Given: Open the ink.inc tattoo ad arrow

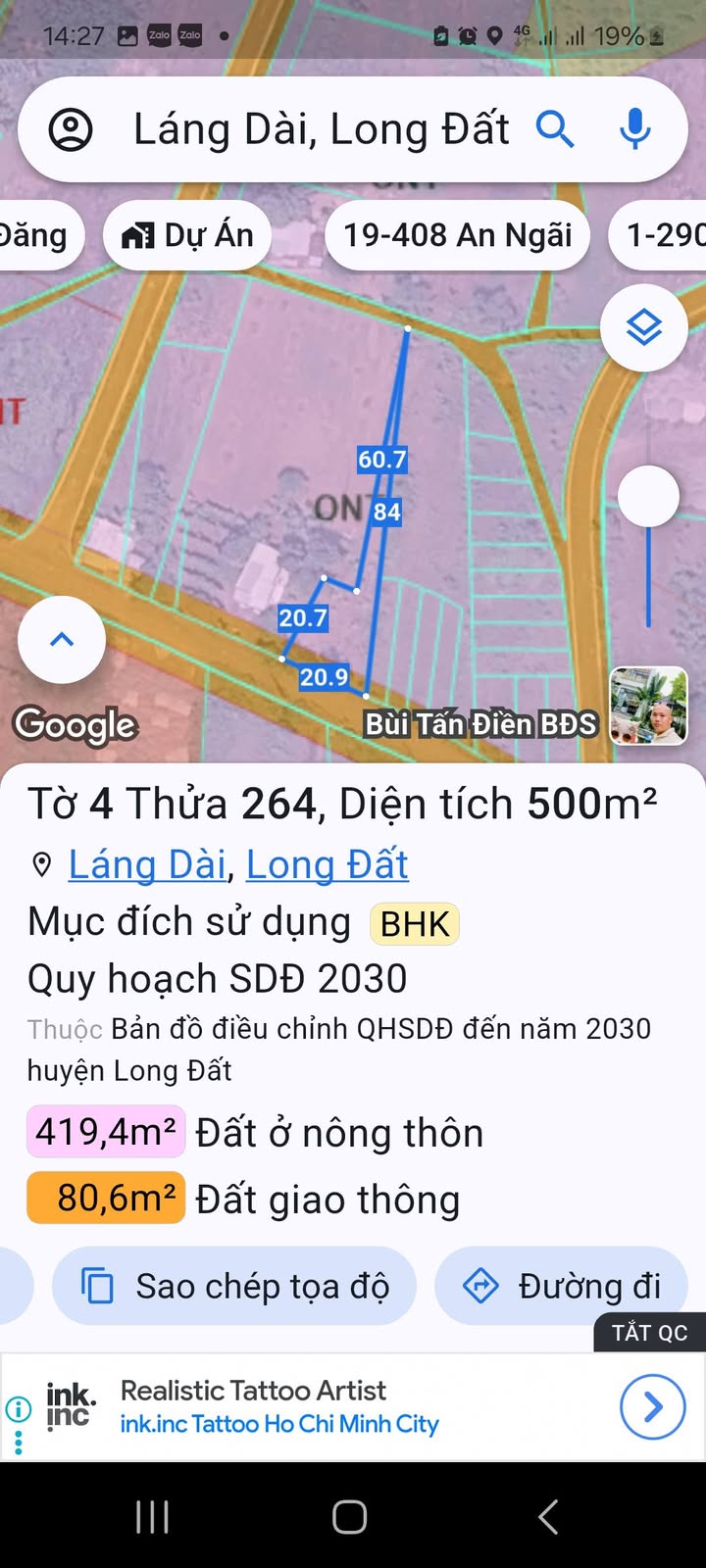Looking at the screenshot, I should [x=652, y=1407].
